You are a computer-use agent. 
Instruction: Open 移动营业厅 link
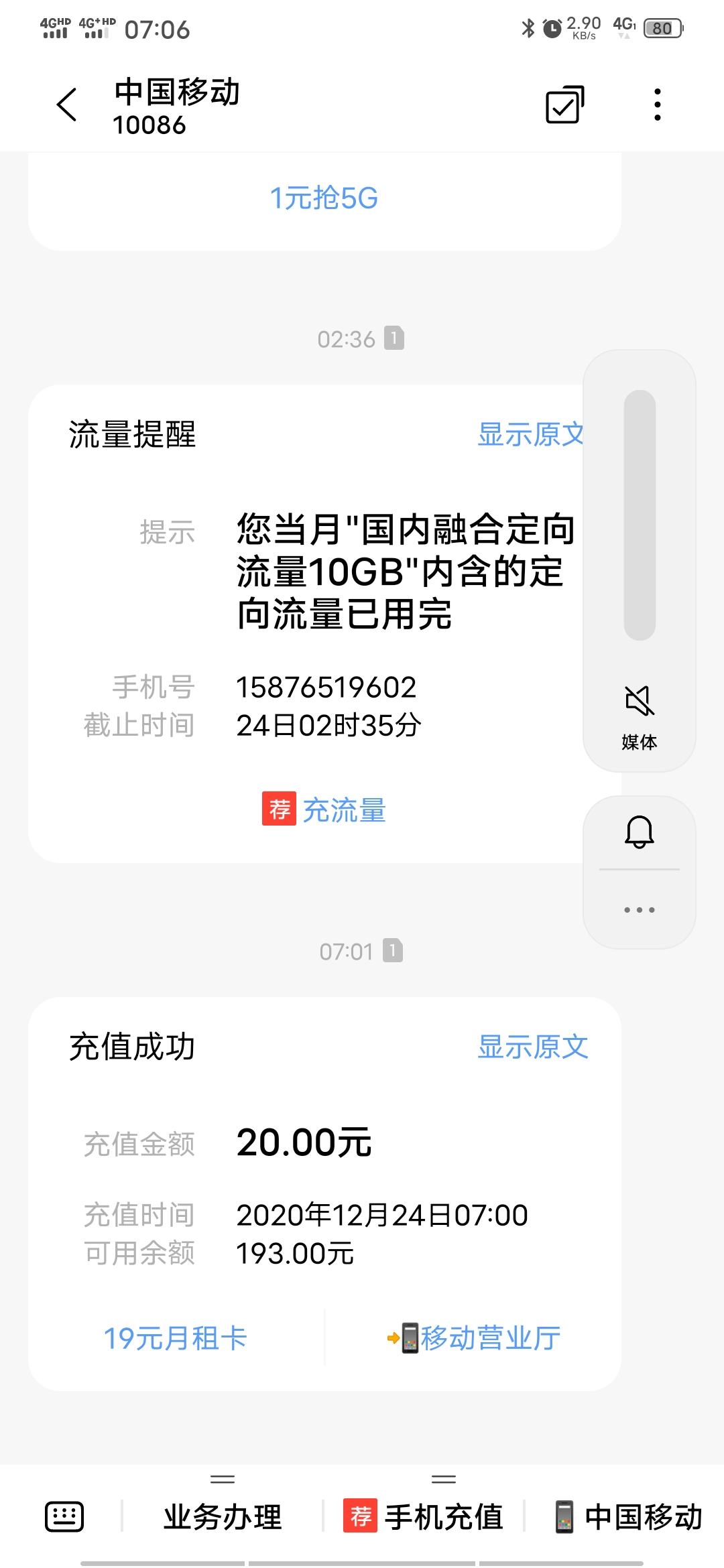pyautogui.click(x=474, y=1338)
